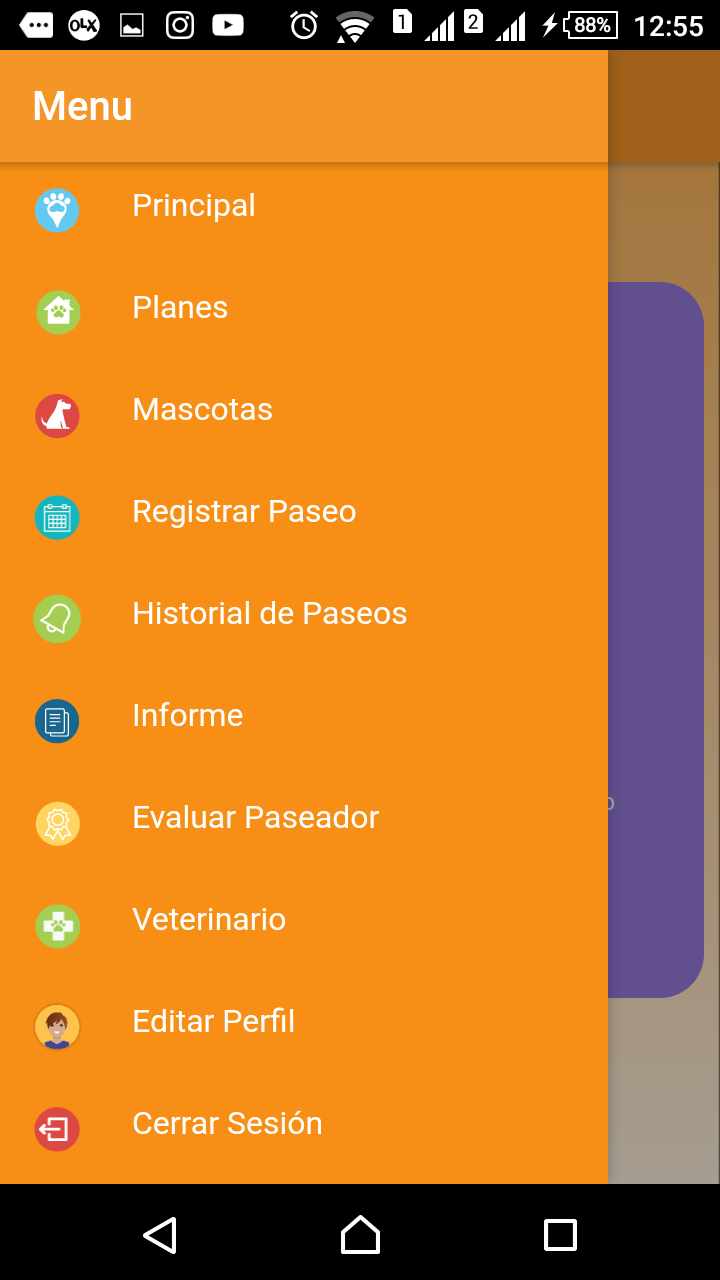720x1280 pixels.
Task: Go to Planes section
Action: tap(180, 308)
